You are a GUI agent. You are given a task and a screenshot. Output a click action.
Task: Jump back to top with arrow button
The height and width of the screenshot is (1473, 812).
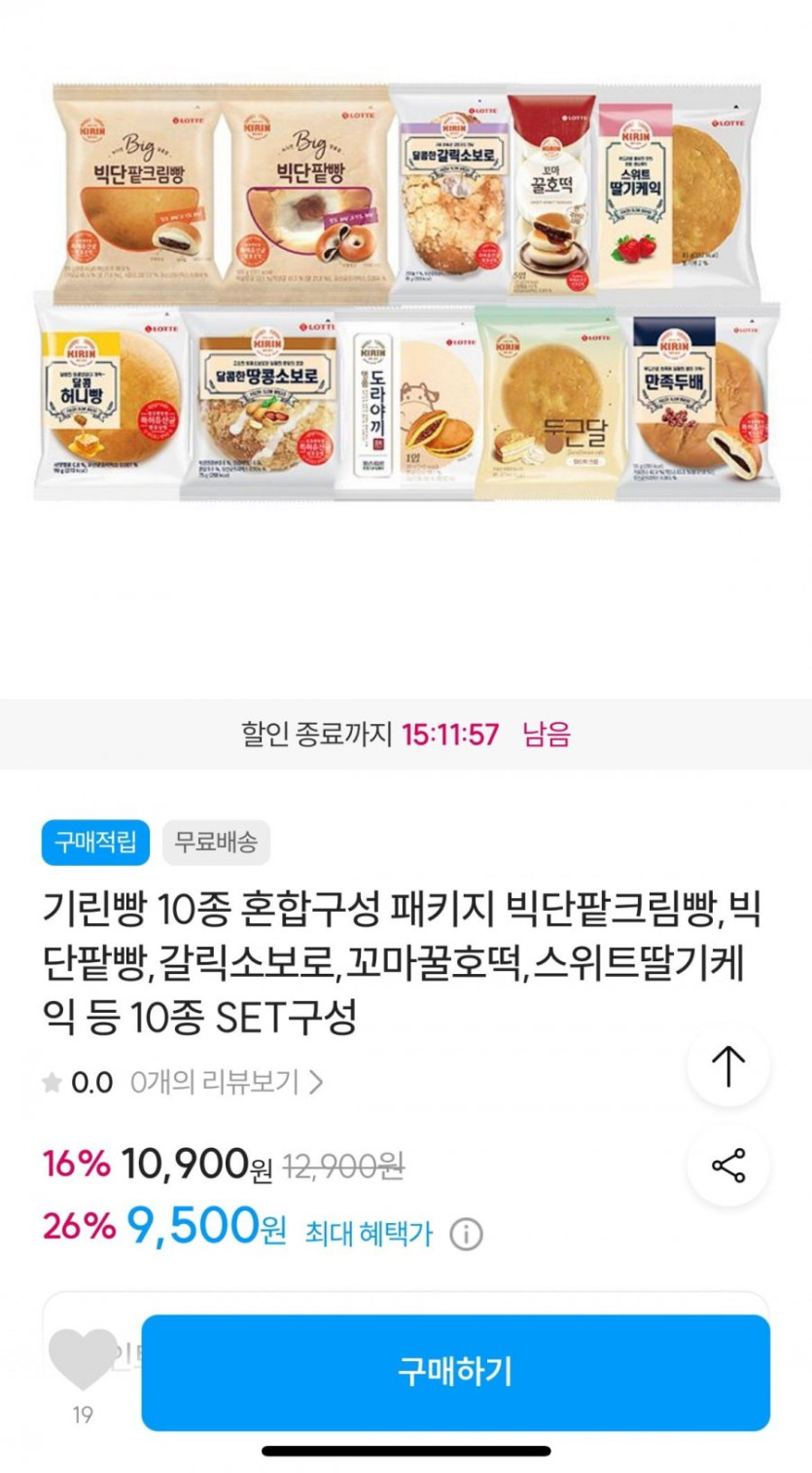click(728, 1066)
